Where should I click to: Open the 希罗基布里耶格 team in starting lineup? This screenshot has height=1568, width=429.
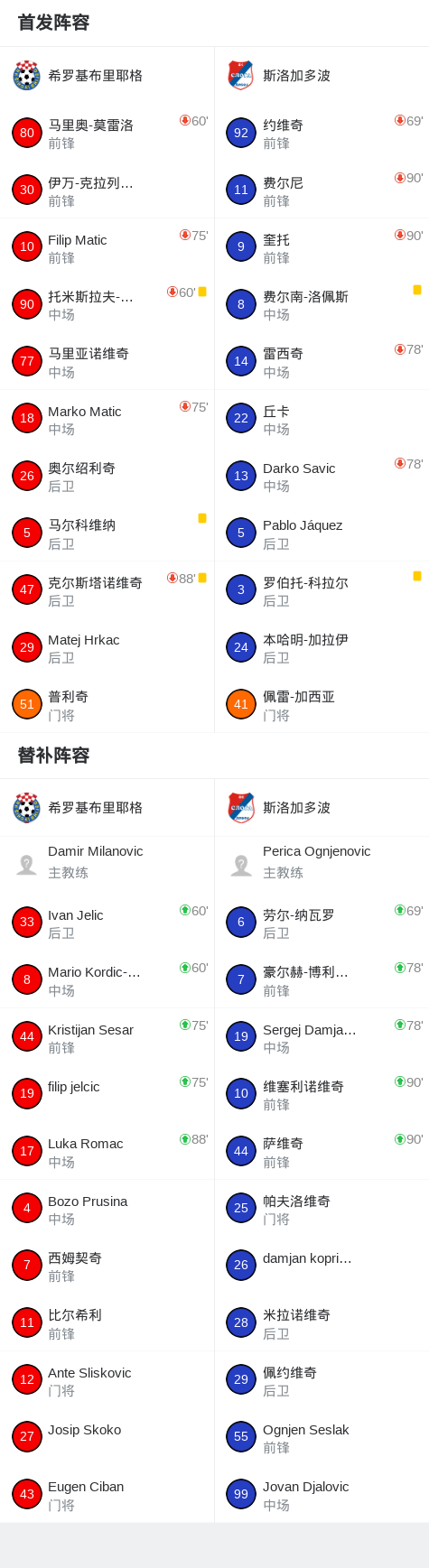pyautogui.click(x=107, y=76)
